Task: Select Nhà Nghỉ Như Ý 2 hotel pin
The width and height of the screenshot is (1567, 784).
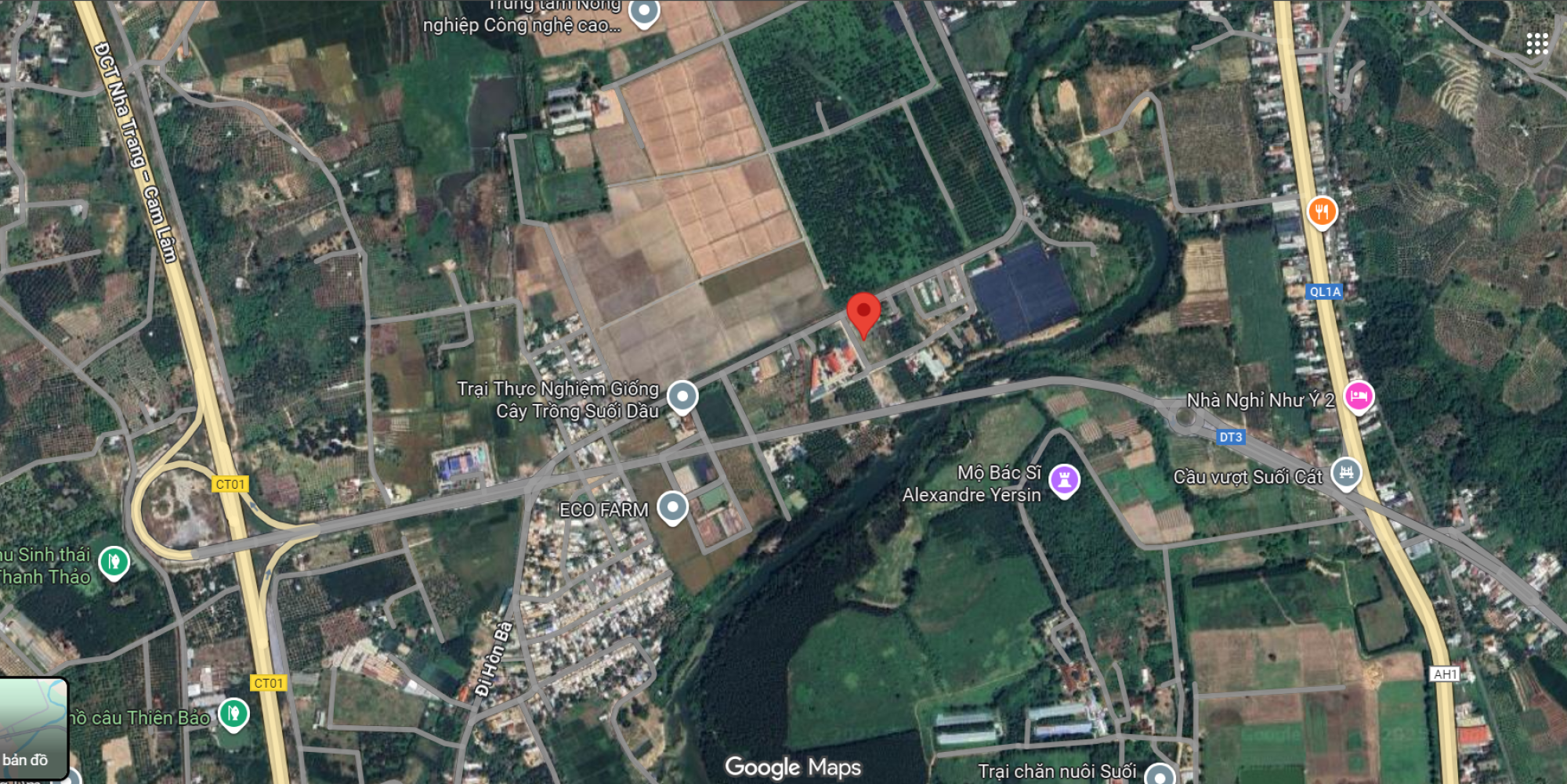Action: click(x=1359, y=396)
